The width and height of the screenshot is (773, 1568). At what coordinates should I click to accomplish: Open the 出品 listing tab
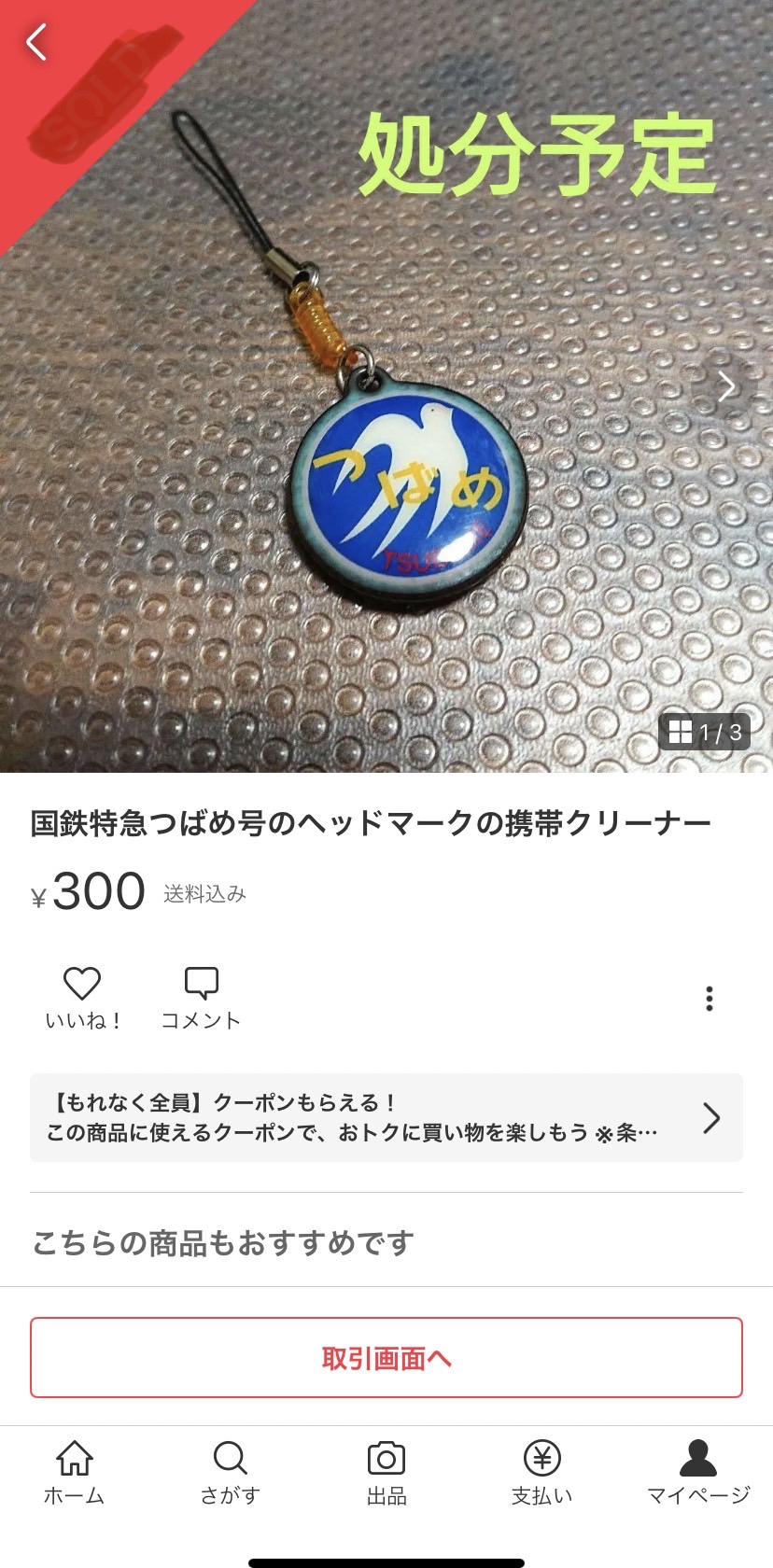[x=386, y=1473]
